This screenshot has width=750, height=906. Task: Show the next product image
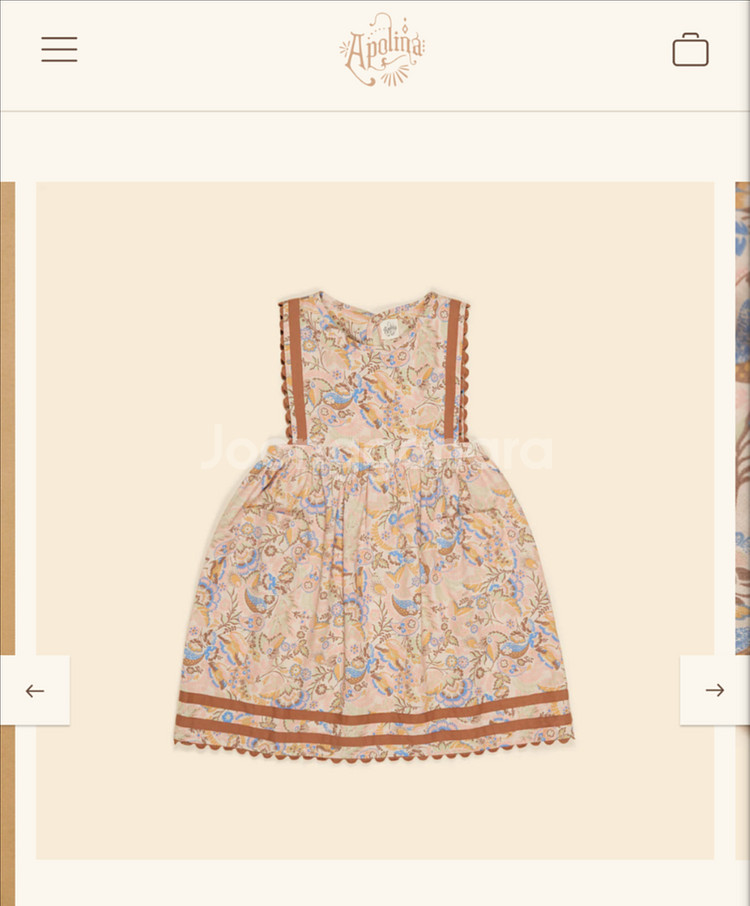coord(714,690)
